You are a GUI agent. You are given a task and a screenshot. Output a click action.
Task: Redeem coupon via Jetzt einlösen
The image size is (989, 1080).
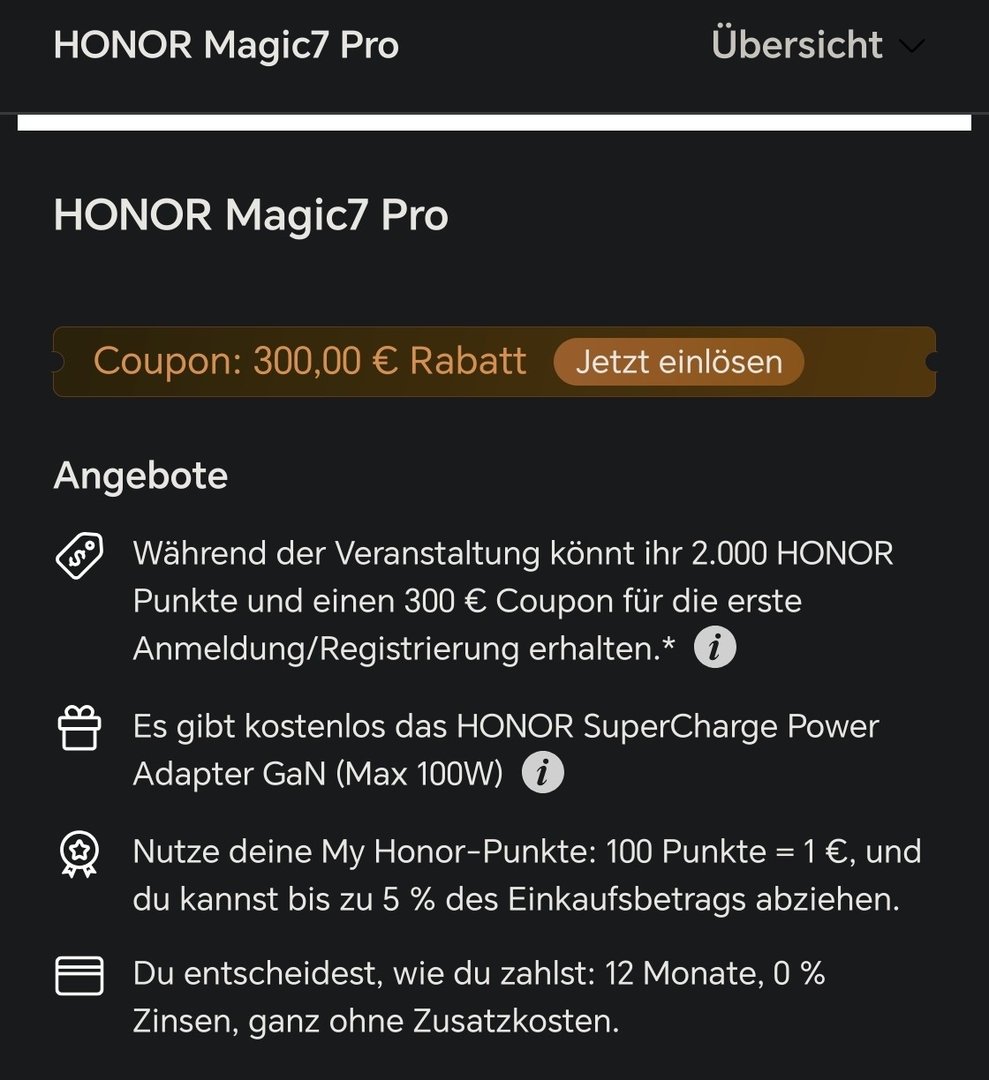pyautogui.click(x=678, y=361)
